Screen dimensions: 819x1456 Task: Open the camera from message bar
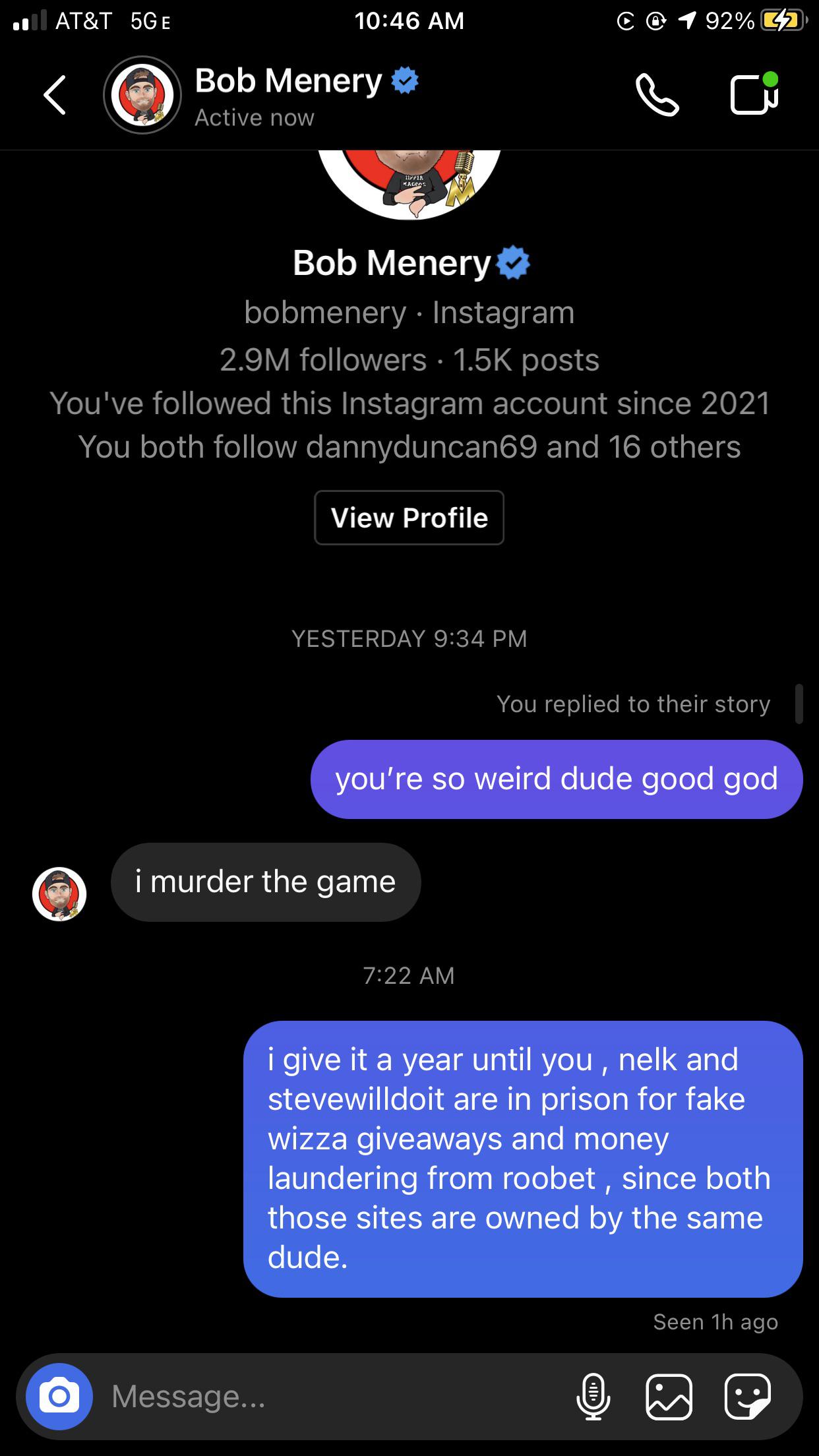coord(59,1396)
